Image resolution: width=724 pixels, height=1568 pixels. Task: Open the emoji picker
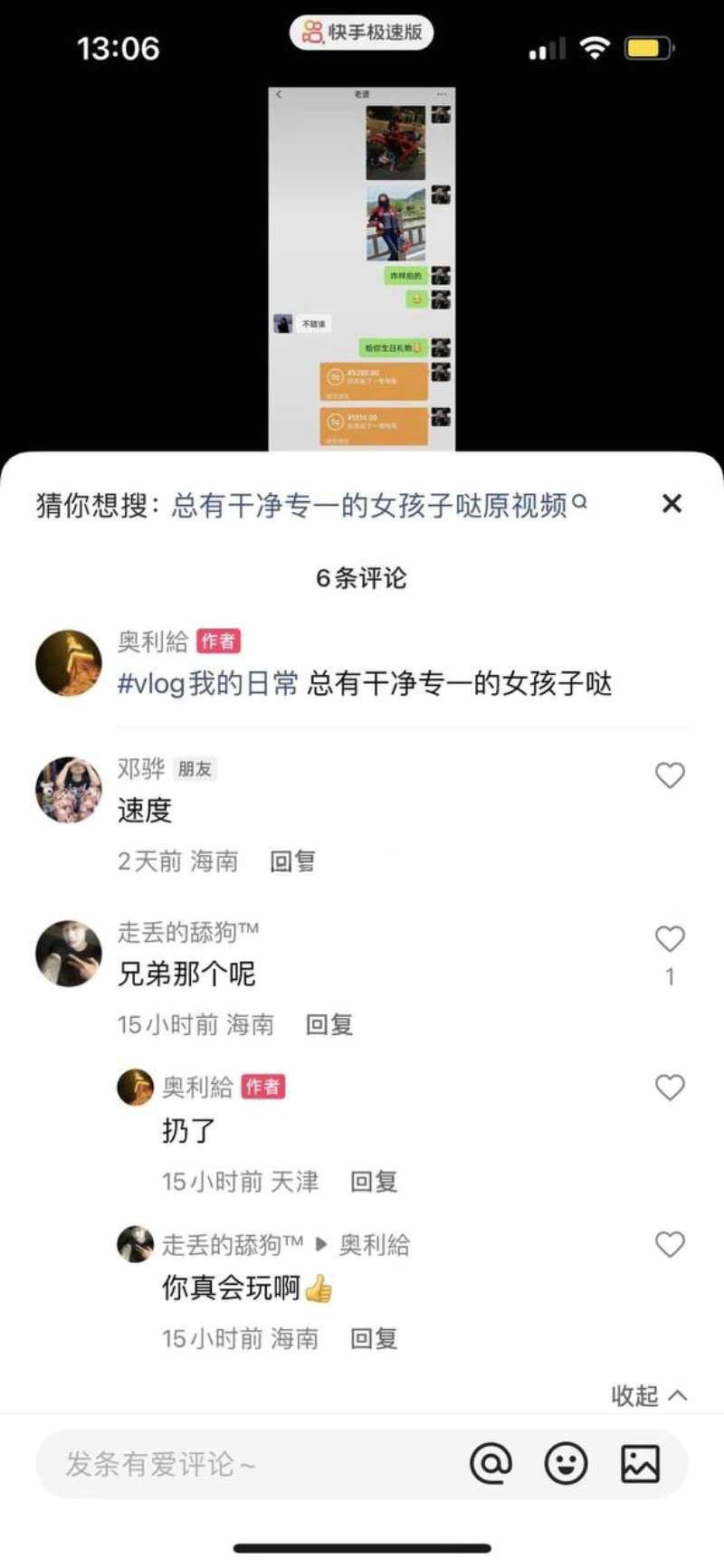(566, 1463)
